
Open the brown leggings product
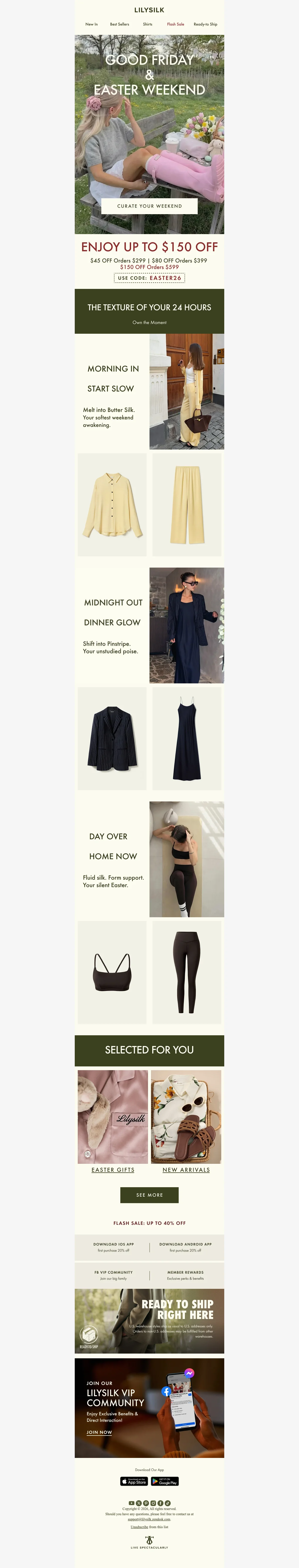coord(186,972)
